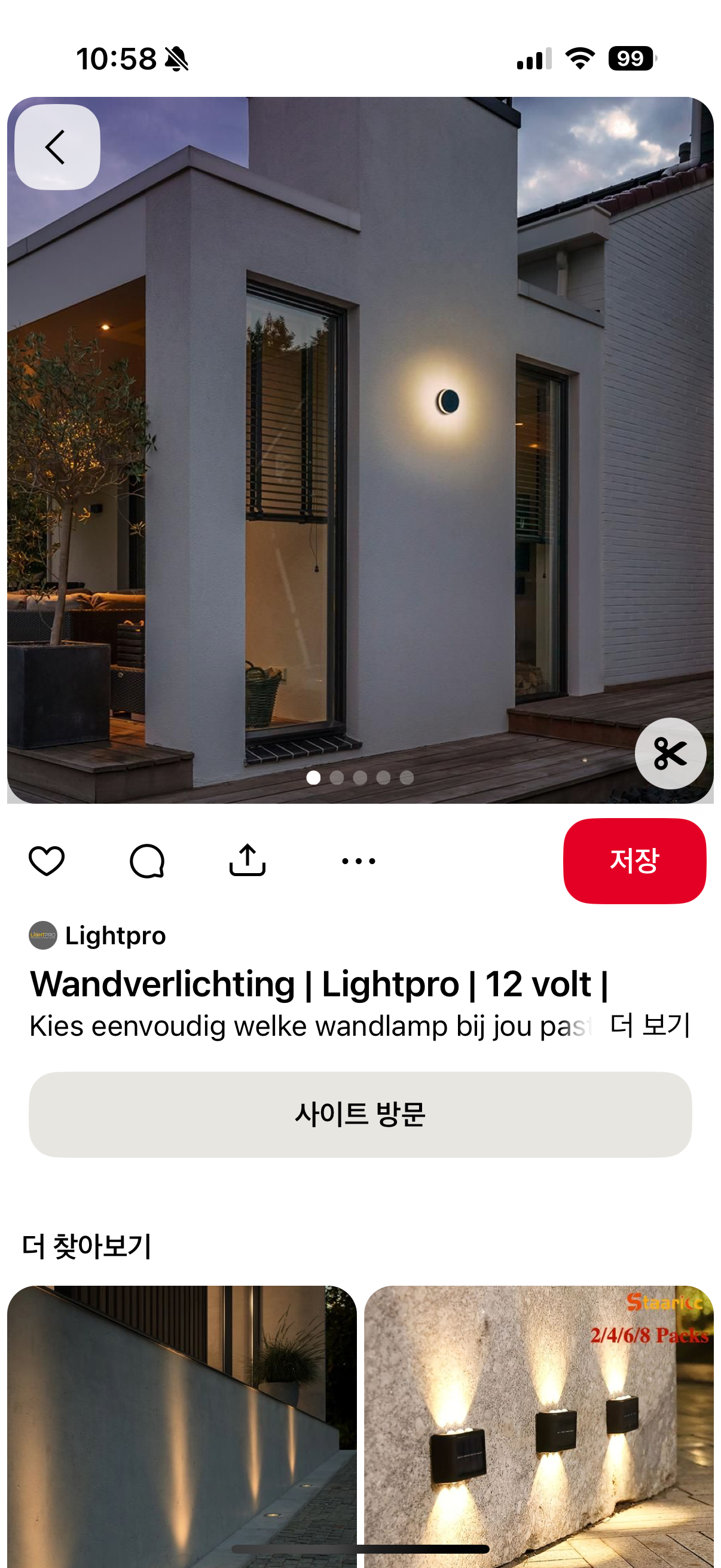Open the main wall lamp image

pyautogui.click(x=360, y=450)
